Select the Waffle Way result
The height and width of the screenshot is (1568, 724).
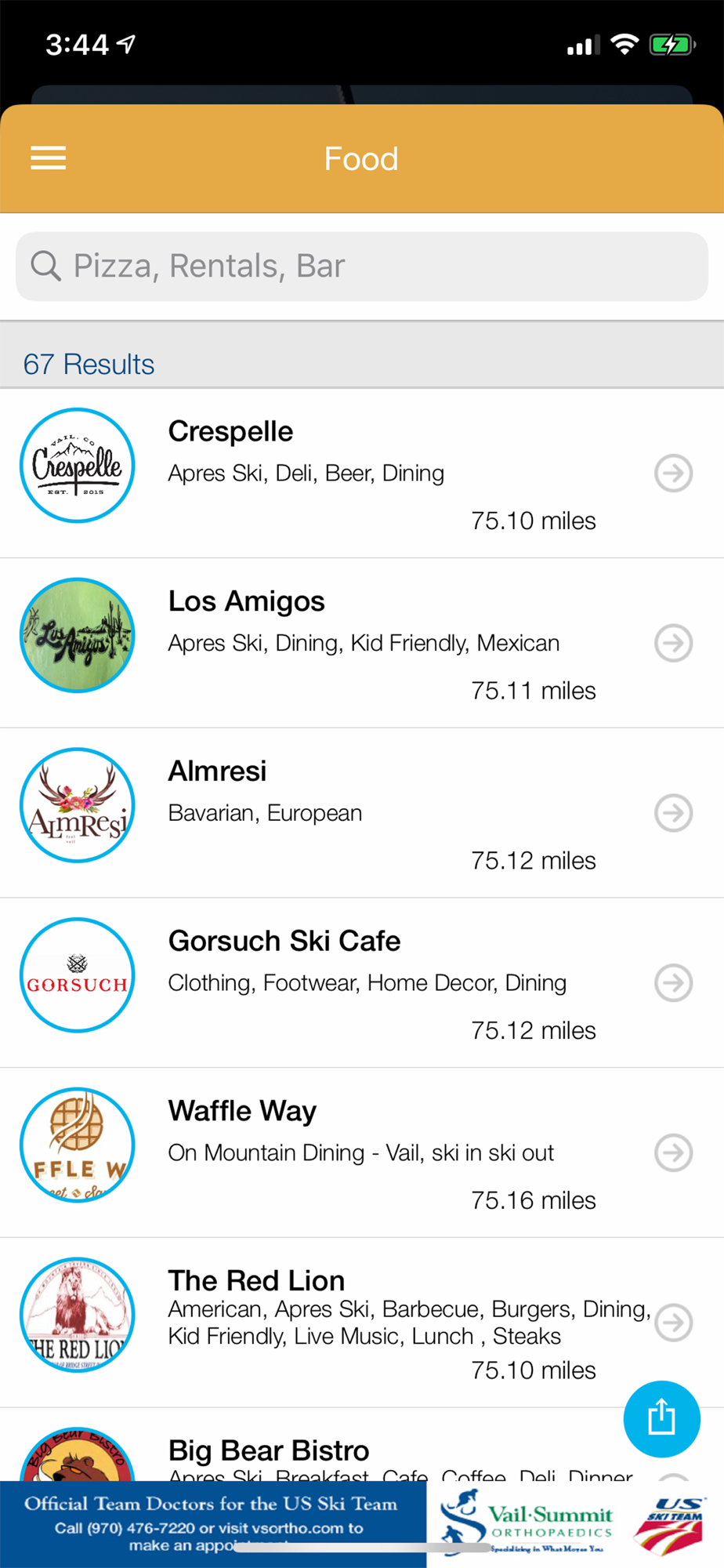(x=362, y=1152)
